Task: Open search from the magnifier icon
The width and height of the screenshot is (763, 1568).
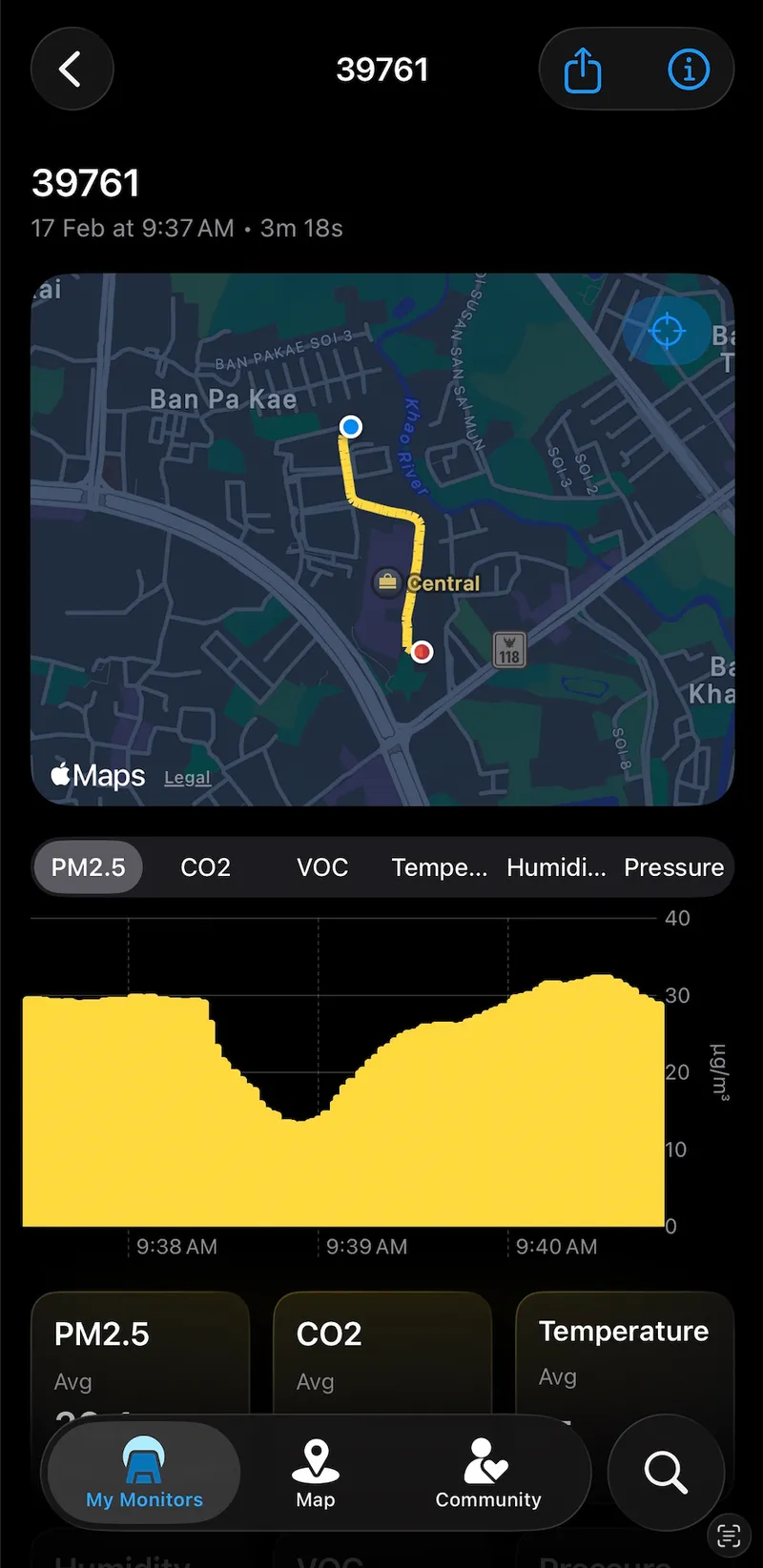Action: point(666,1473)
